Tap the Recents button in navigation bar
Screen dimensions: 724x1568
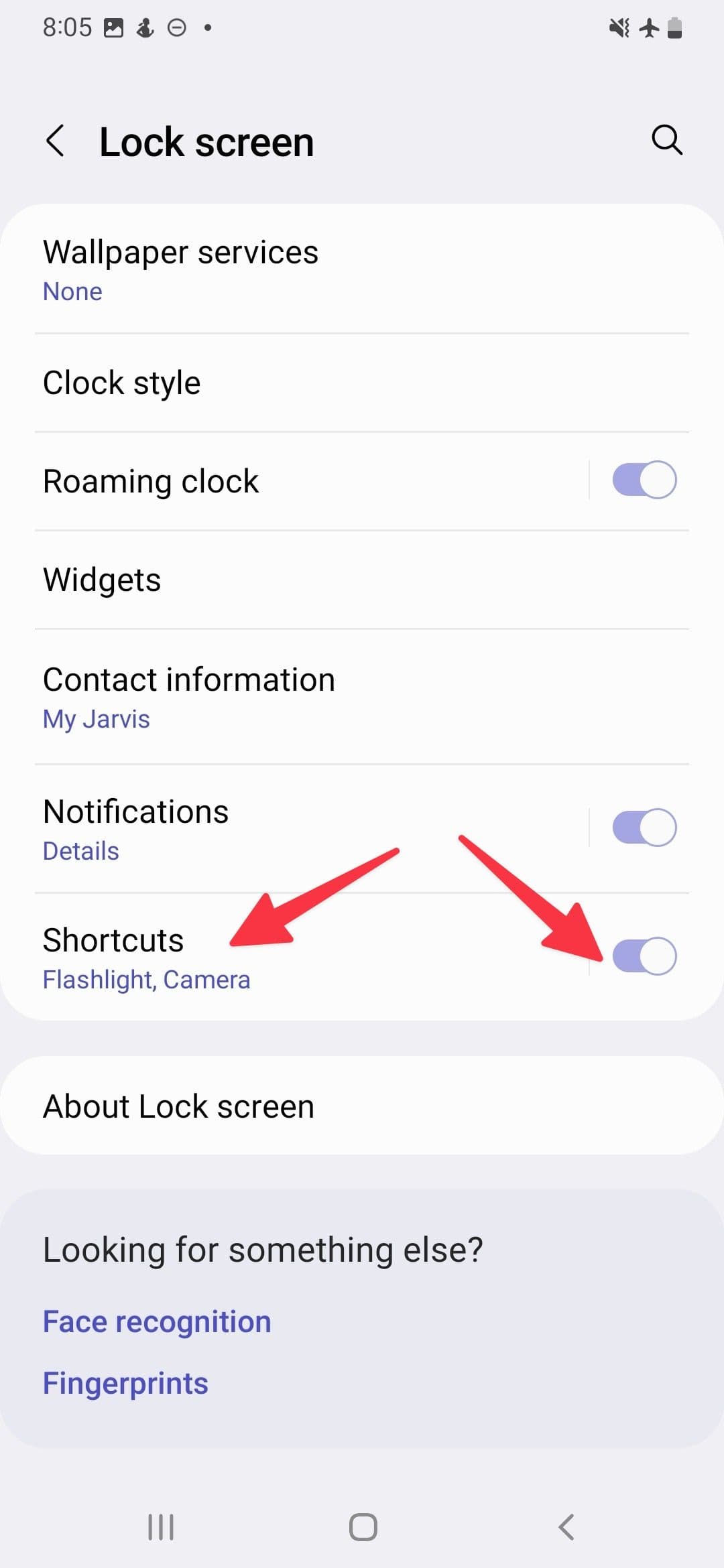pyautogui.click(x=160, y=1526)
